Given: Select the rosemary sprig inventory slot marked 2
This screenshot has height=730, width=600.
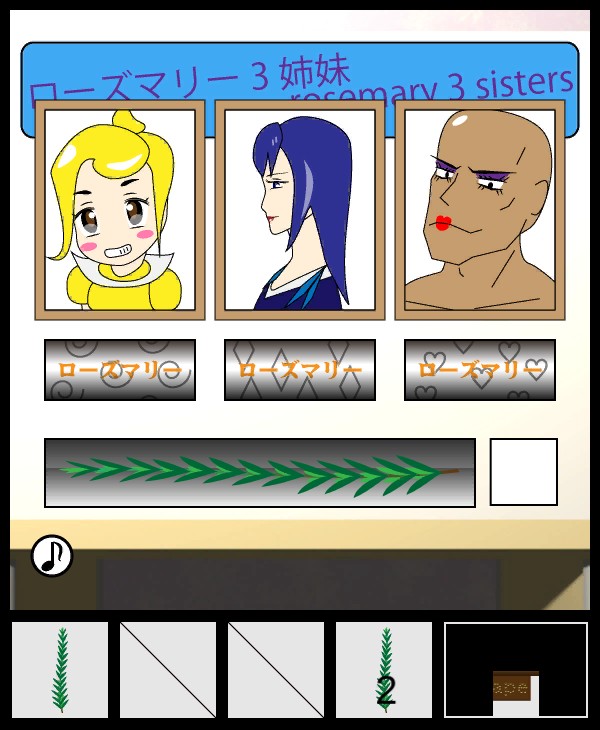Looking at the screenshot, I should pyautogui.click(x=384, y=670).
